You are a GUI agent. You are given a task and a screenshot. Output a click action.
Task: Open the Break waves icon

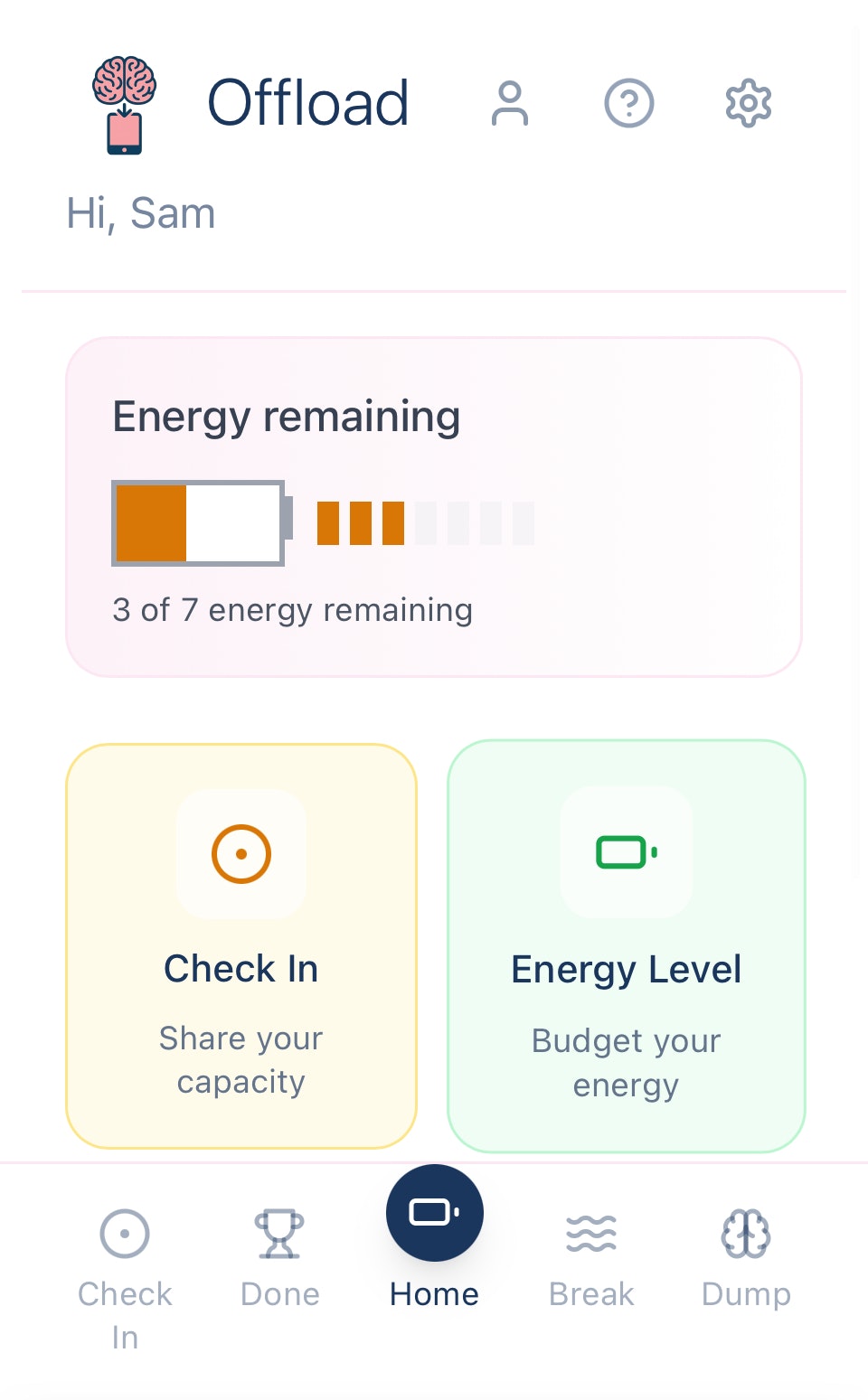[590, 1231]
